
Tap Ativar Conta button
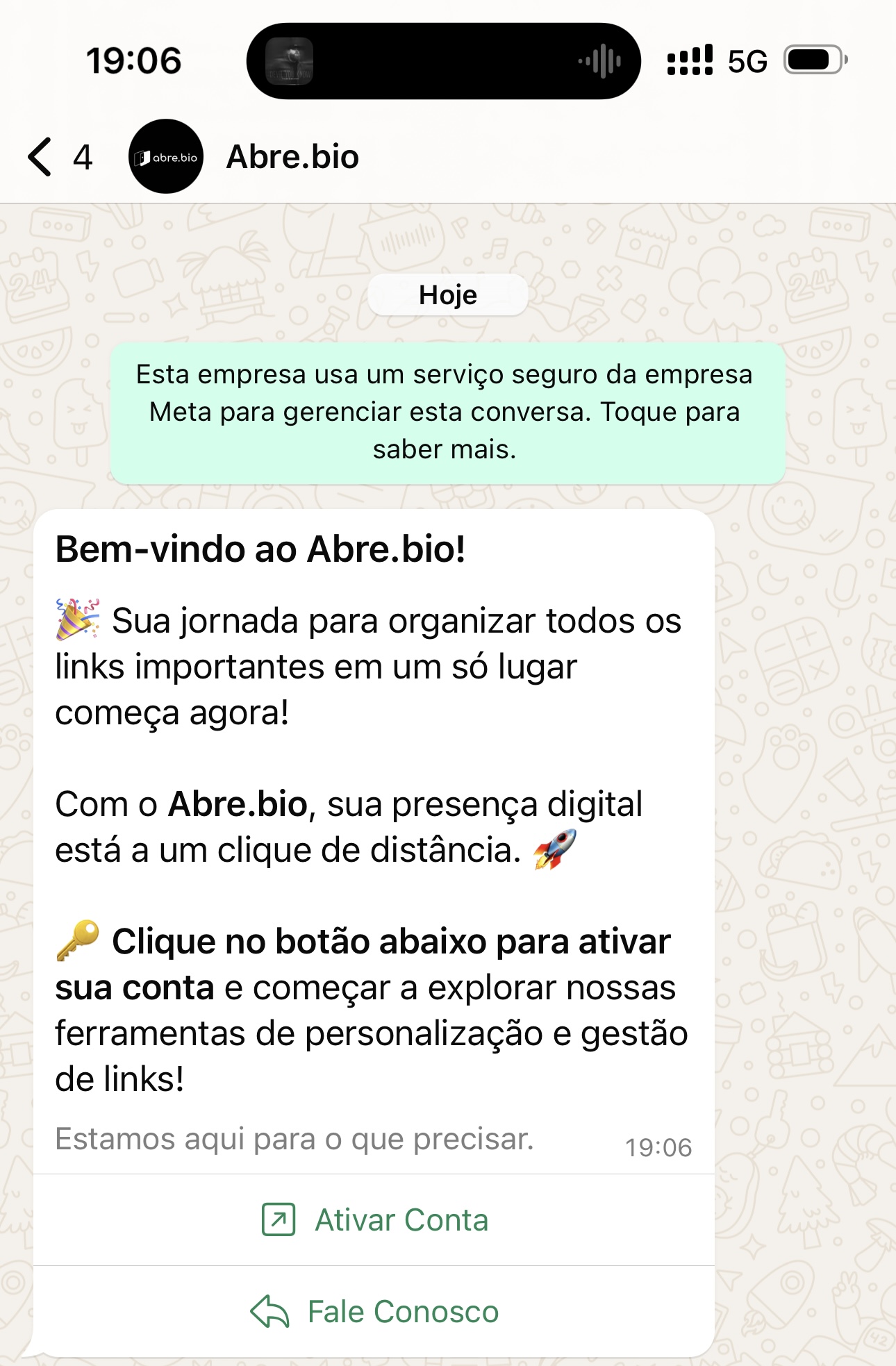[x=375, y=1220]
